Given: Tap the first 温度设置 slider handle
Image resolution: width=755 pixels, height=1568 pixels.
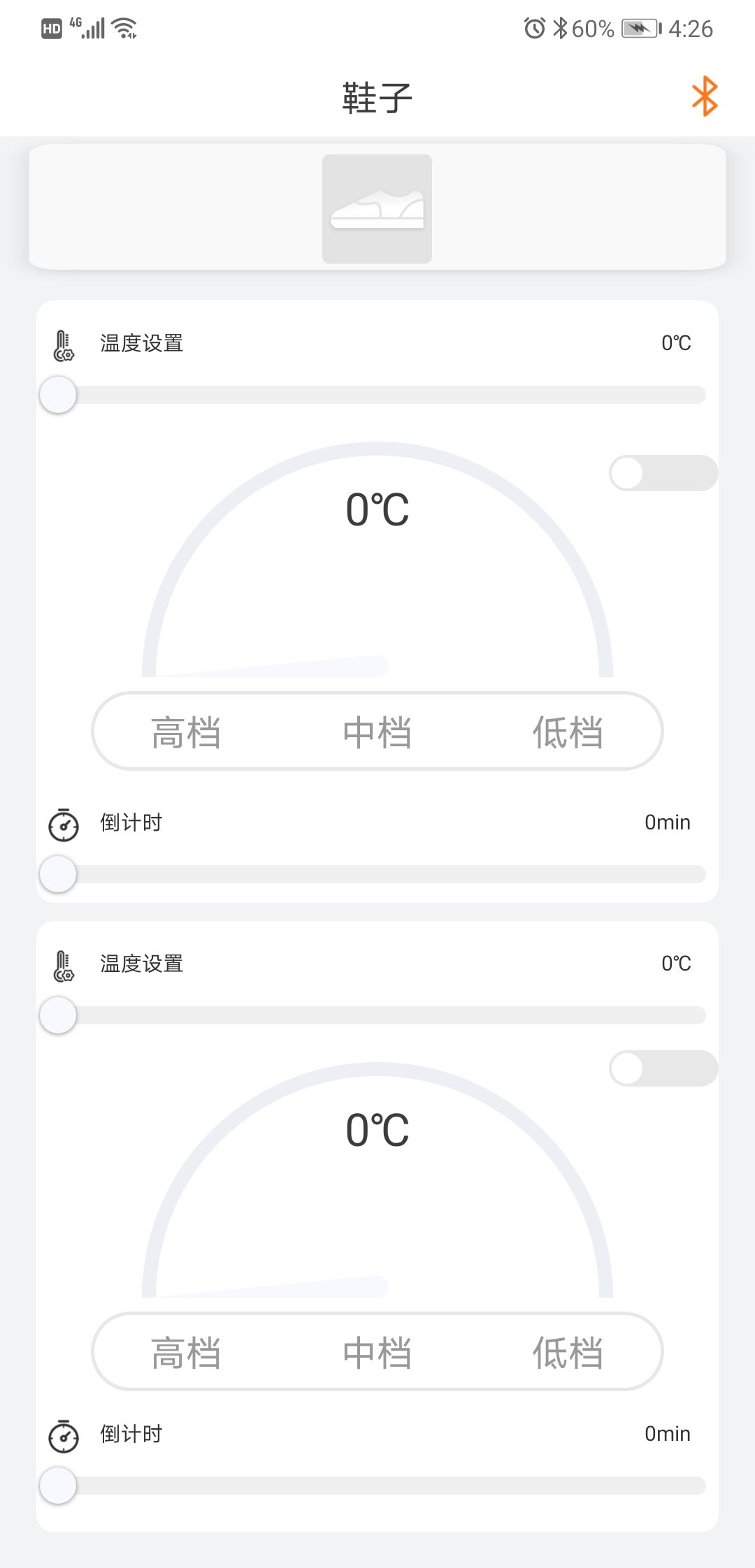Looking at the screenshot, I should point(58,395).
